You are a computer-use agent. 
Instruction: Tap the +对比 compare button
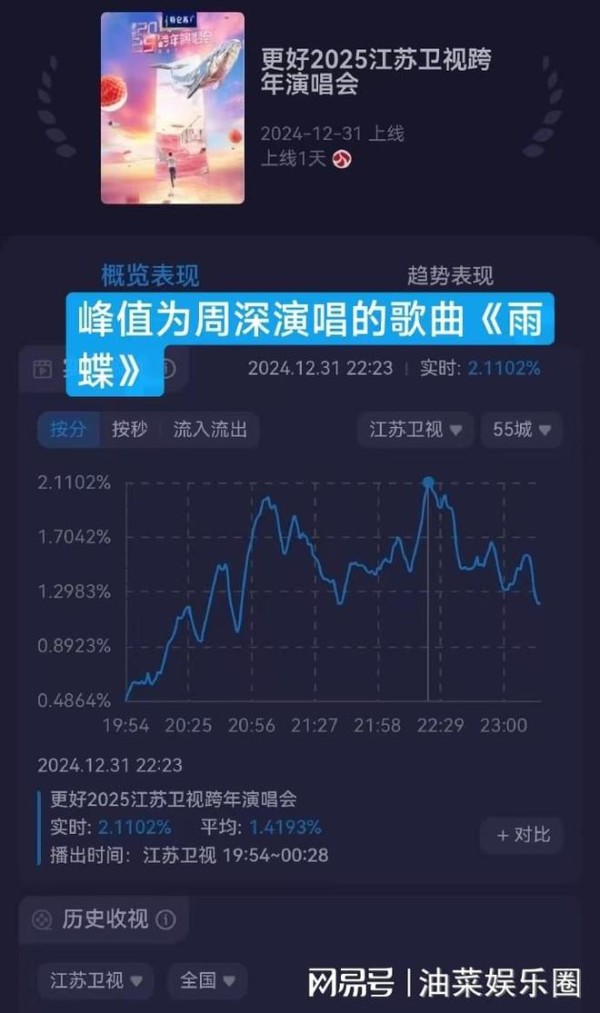click(522, 835)
